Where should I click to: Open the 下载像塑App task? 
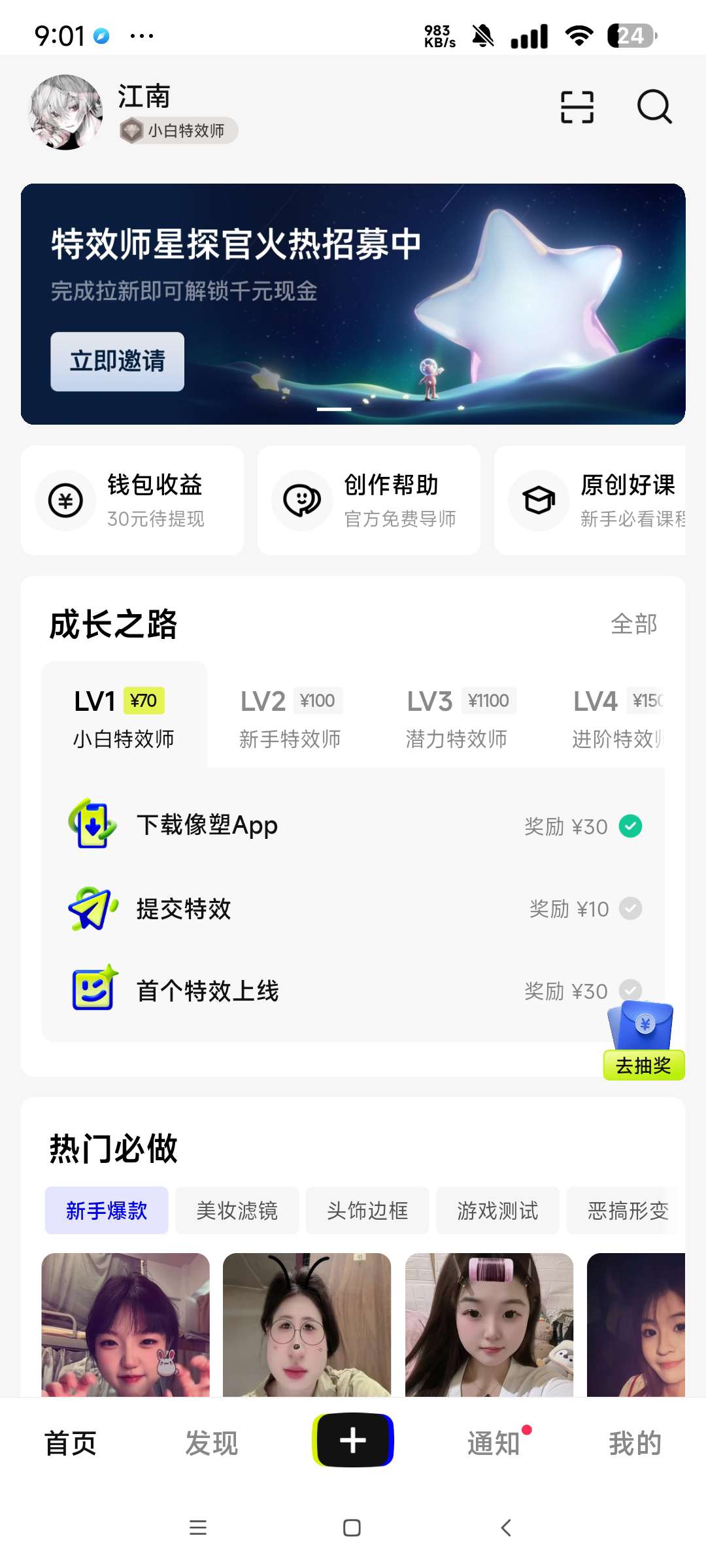(353, 826)
